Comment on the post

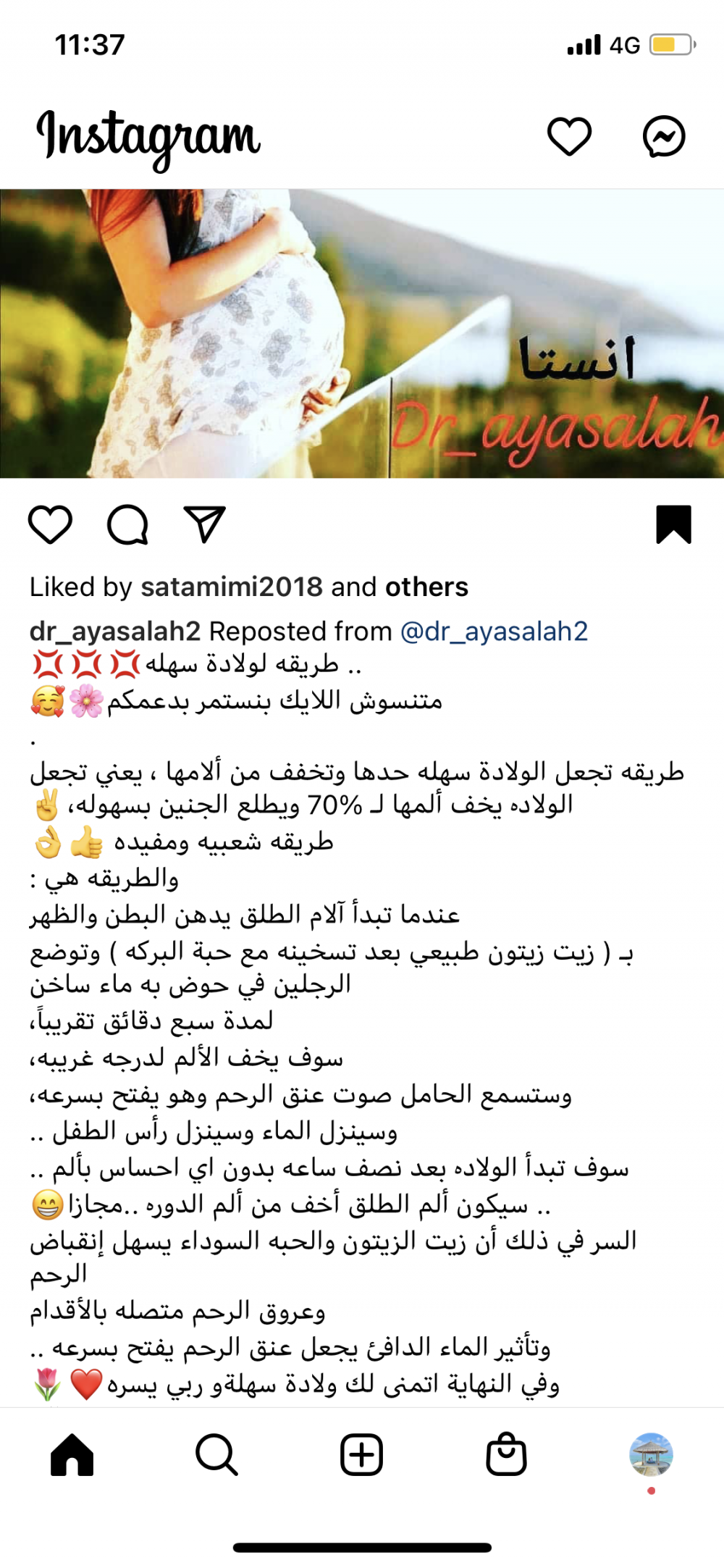point(128,524)
